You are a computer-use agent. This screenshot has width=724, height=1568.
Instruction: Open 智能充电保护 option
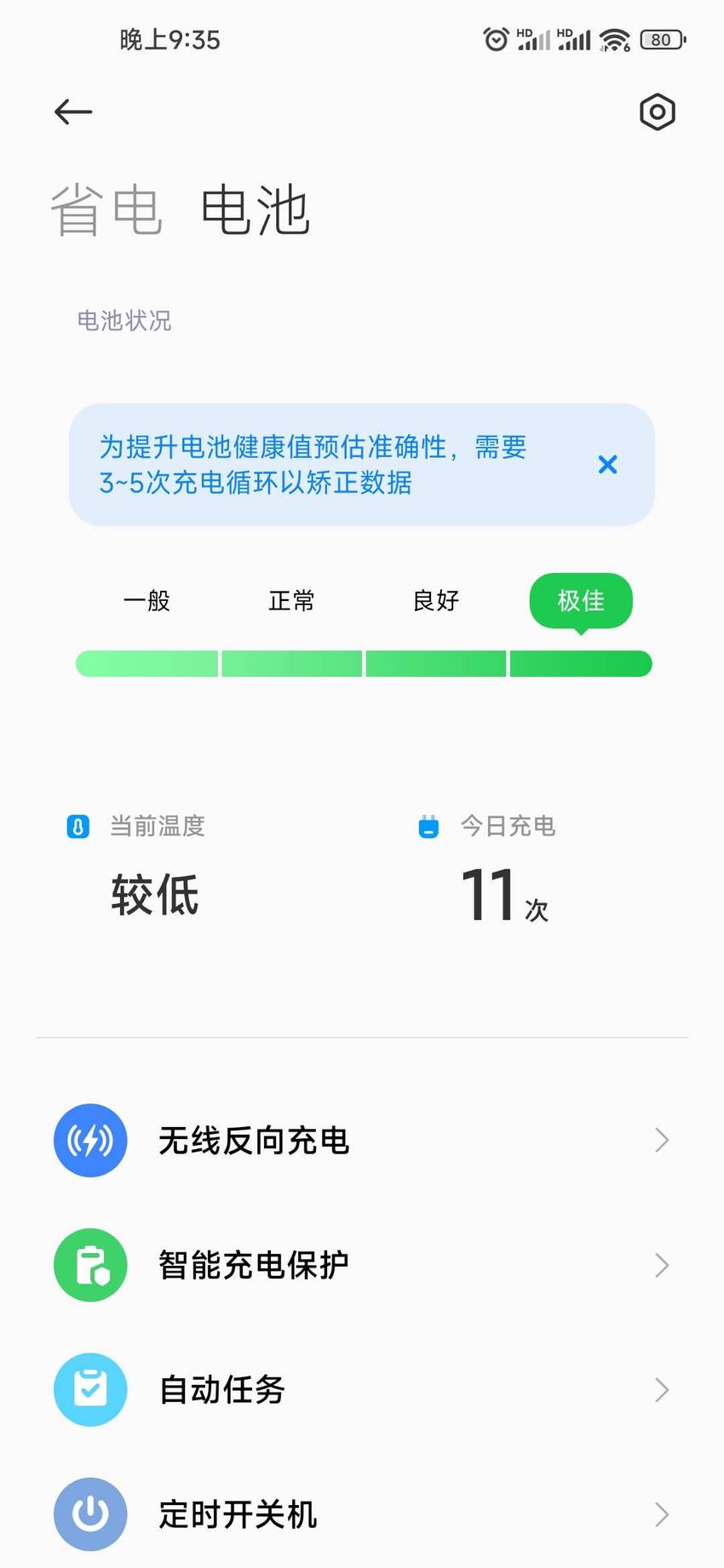click(362, 1265)
